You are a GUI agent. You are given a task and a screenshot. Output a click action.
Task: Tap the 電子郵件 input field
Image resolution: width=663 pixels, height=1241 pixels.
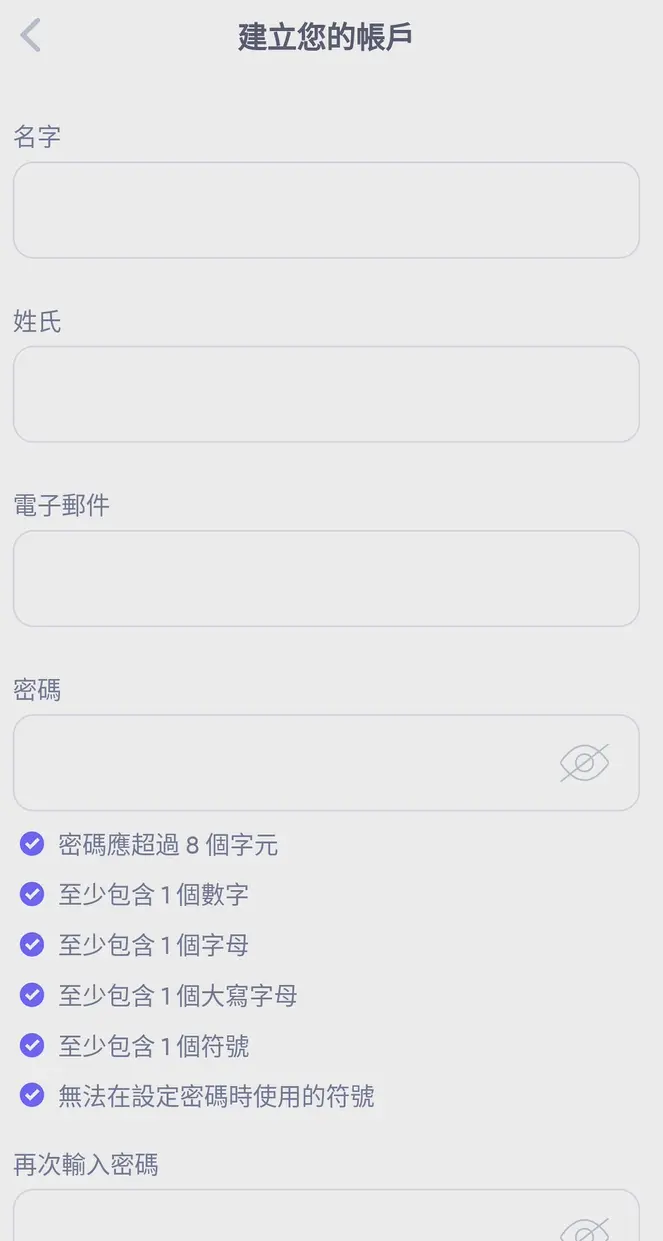click(326, 578)
